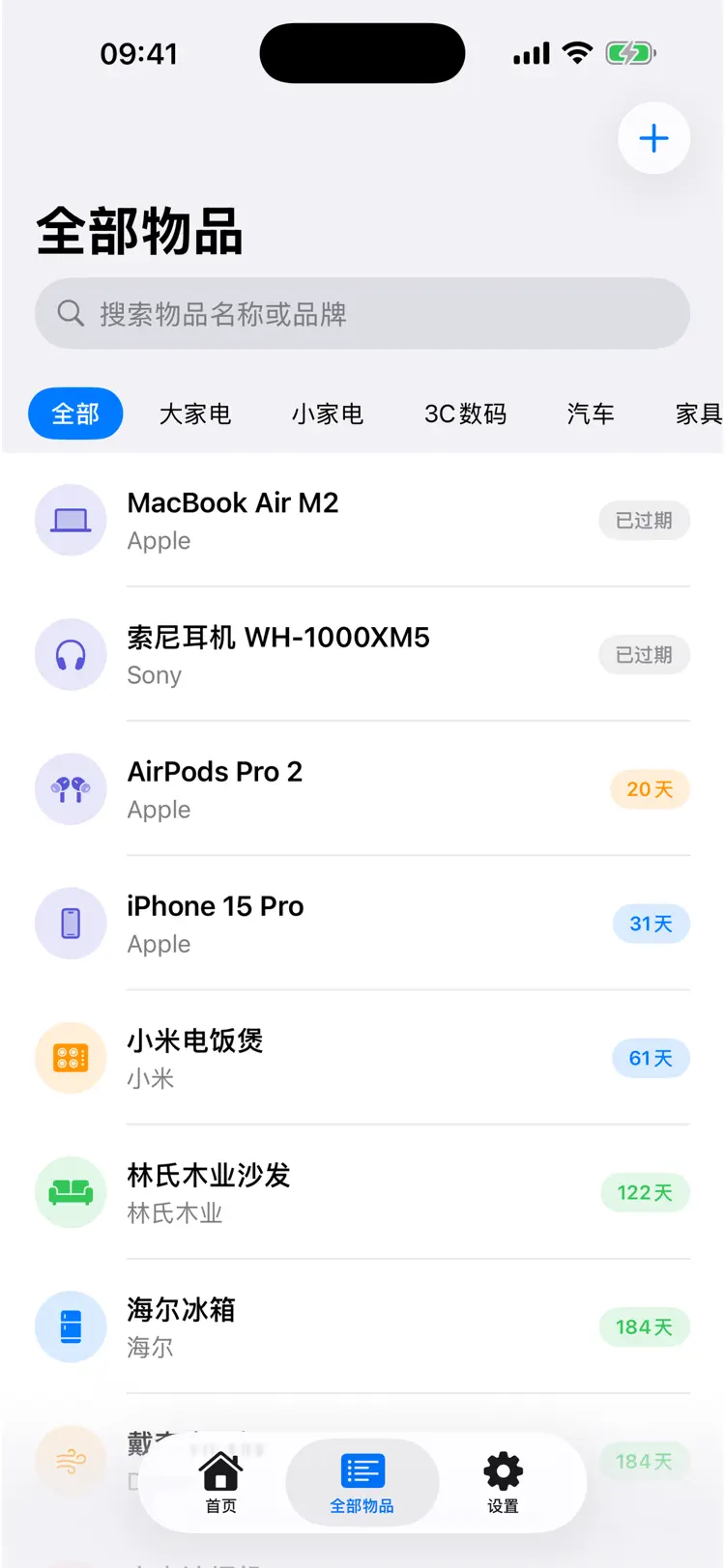
Task: Switch to the 大家电 category tab
Action: click(x=195, y=413)
